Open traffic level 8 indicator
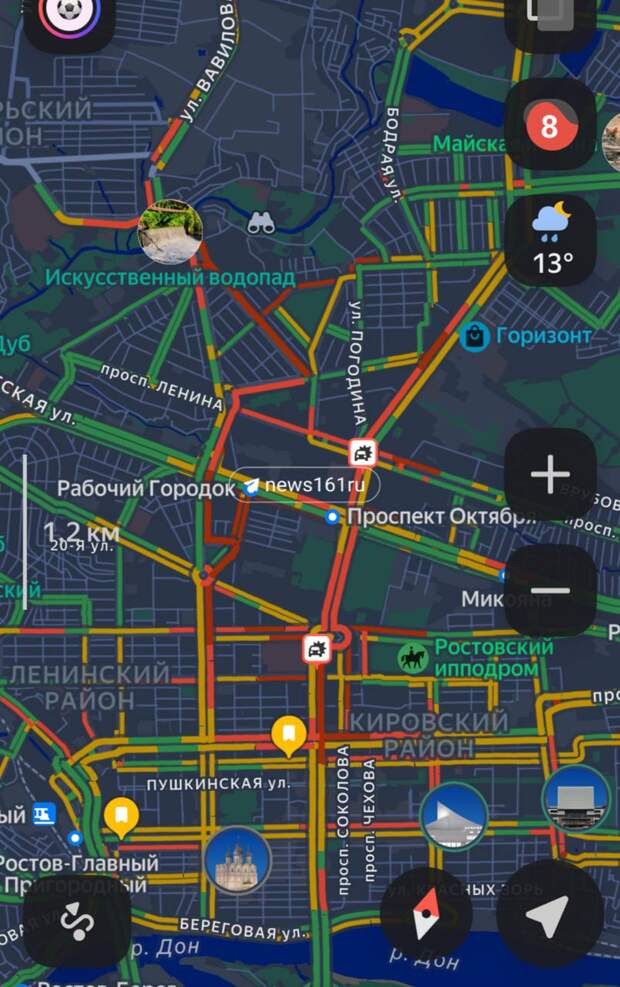 pyautogui.click(x=551, y=126)
